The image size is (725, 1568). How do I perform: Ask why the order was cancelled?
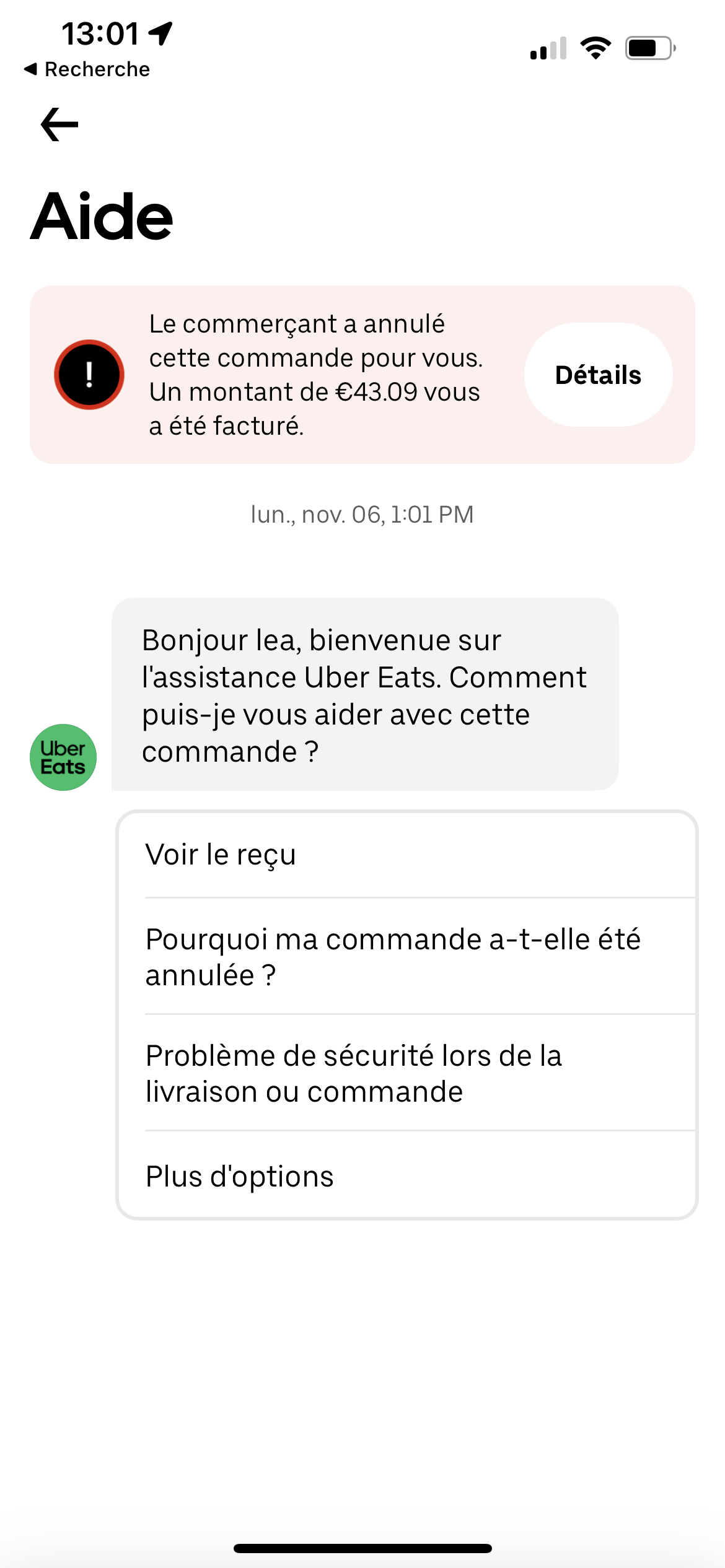click(406, 957)
